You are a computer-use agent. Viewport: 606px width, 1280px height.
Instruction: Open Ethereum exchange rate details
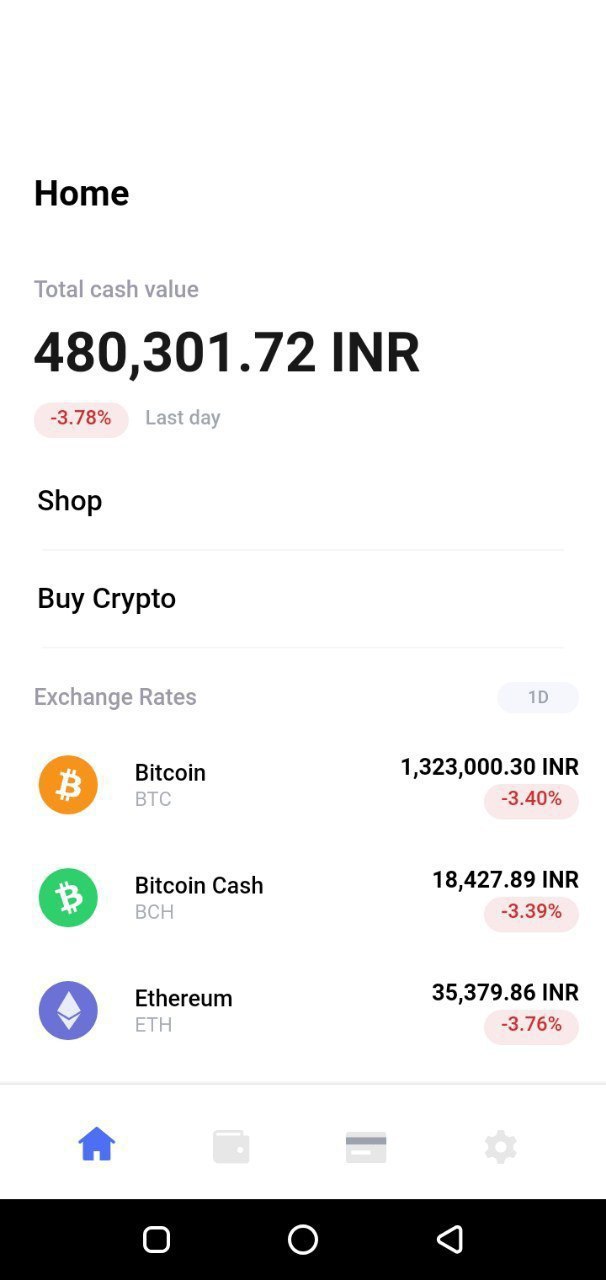pos(303,1010)
